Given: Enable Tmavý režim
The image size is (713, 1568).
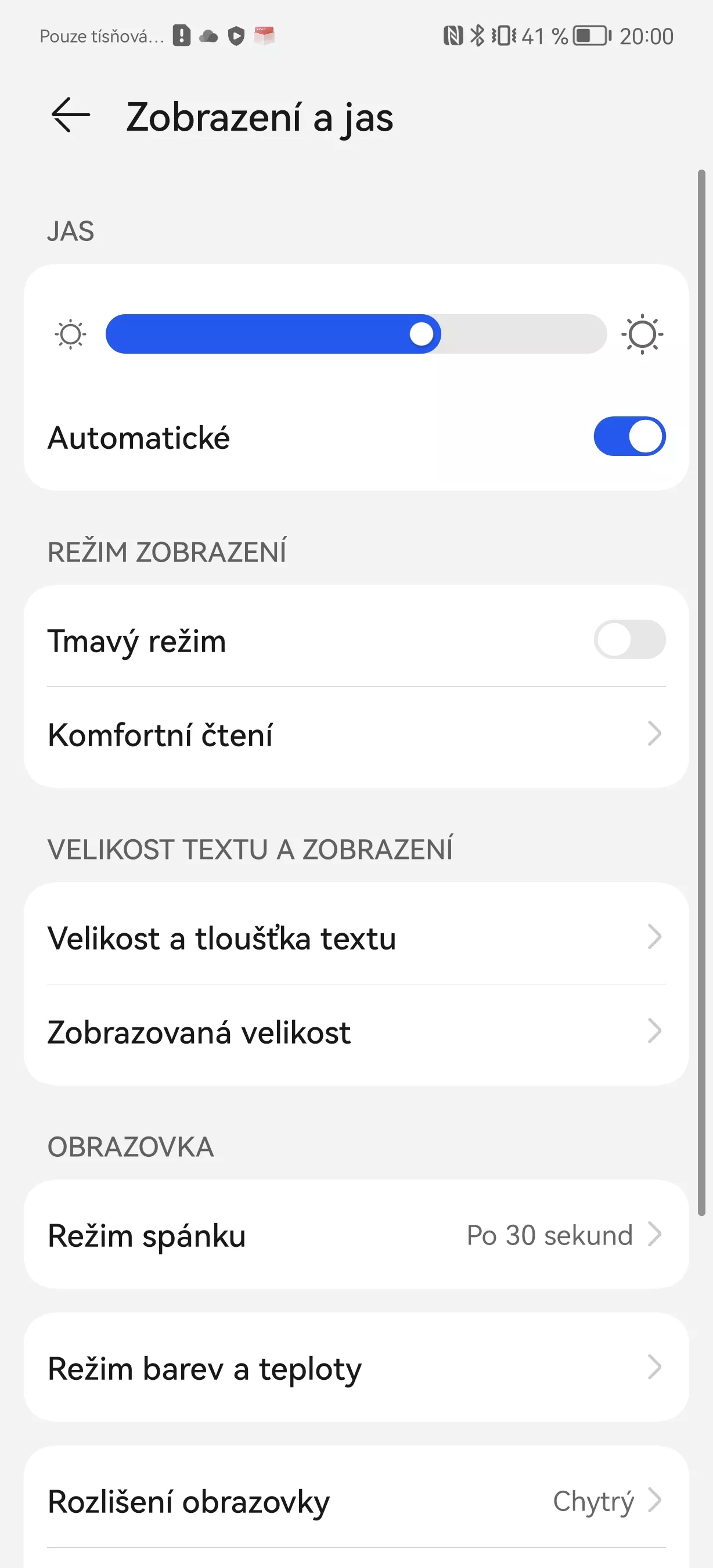Looking at the screenshot, I should coord(629,640).
